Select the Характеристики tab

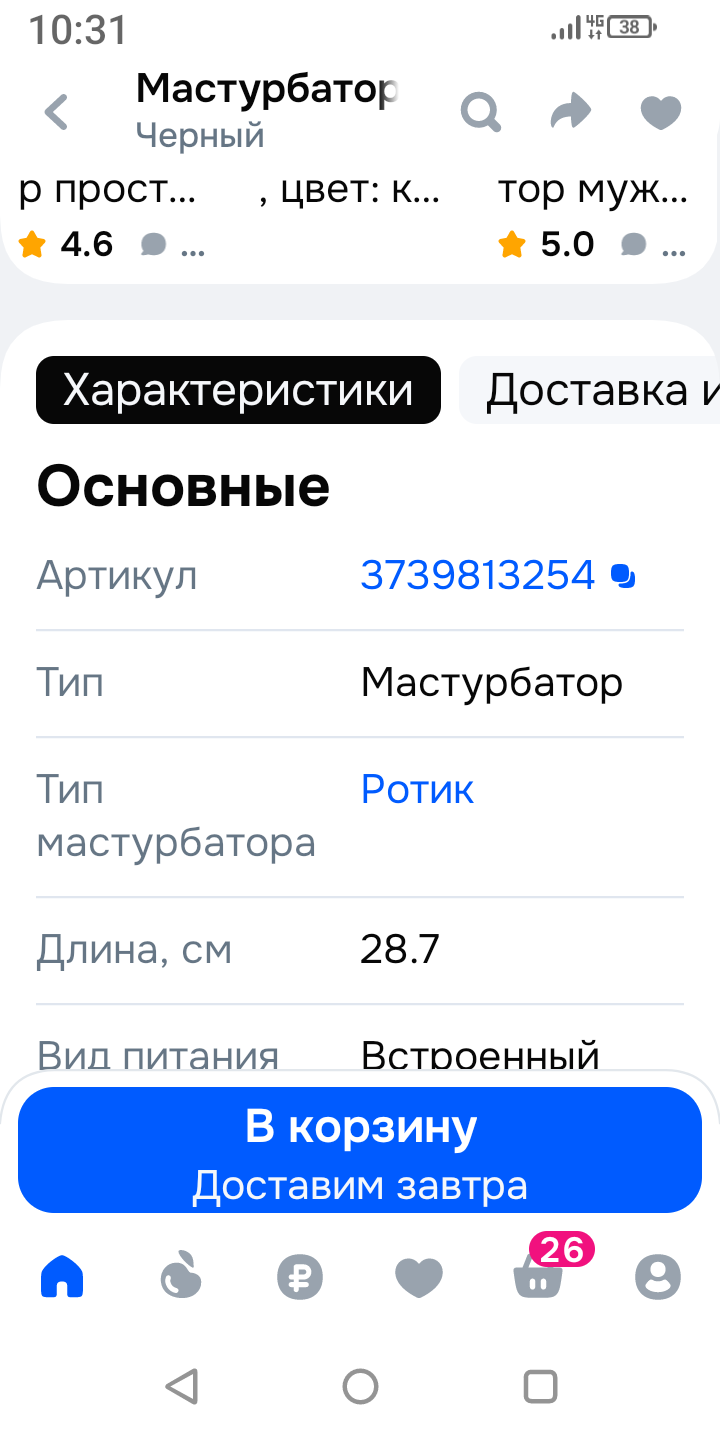[x=238, y=390]
